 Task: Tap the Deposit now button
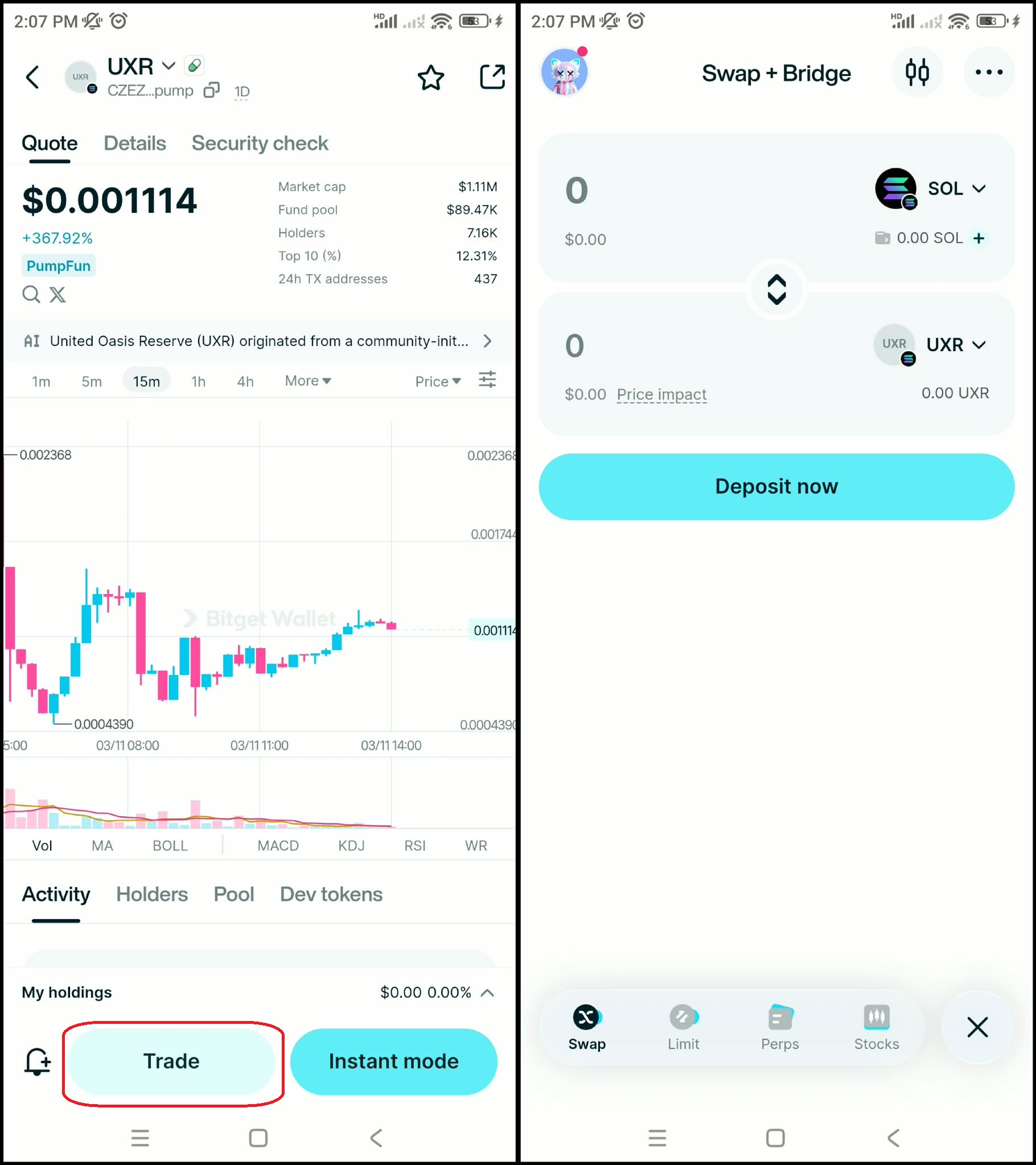776,486
